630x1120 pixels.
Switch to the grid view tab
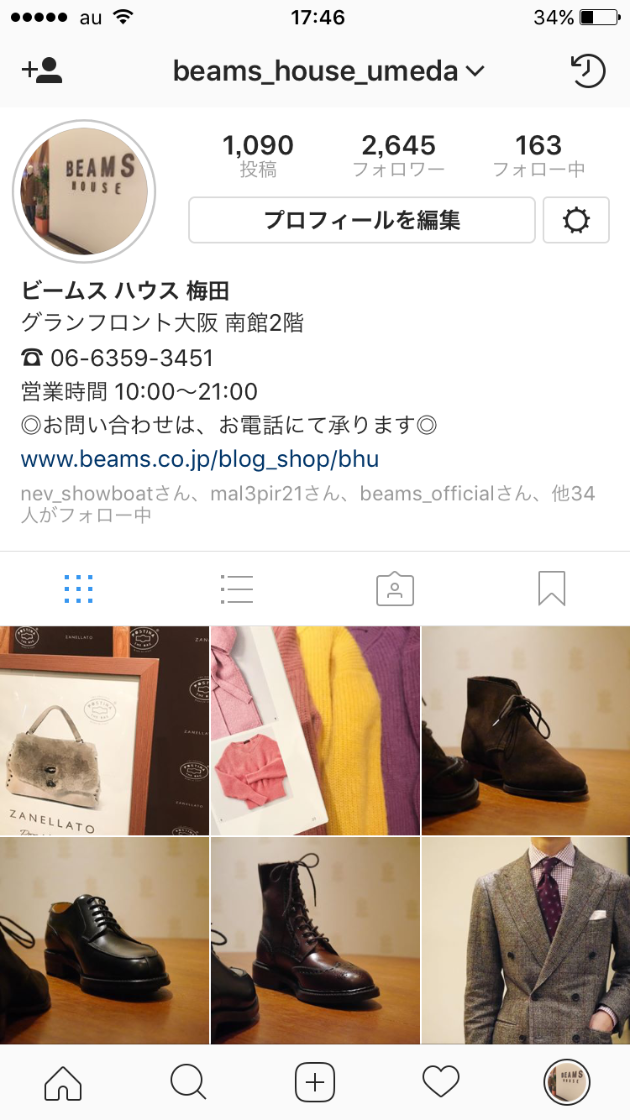click(x=79, y=589)
